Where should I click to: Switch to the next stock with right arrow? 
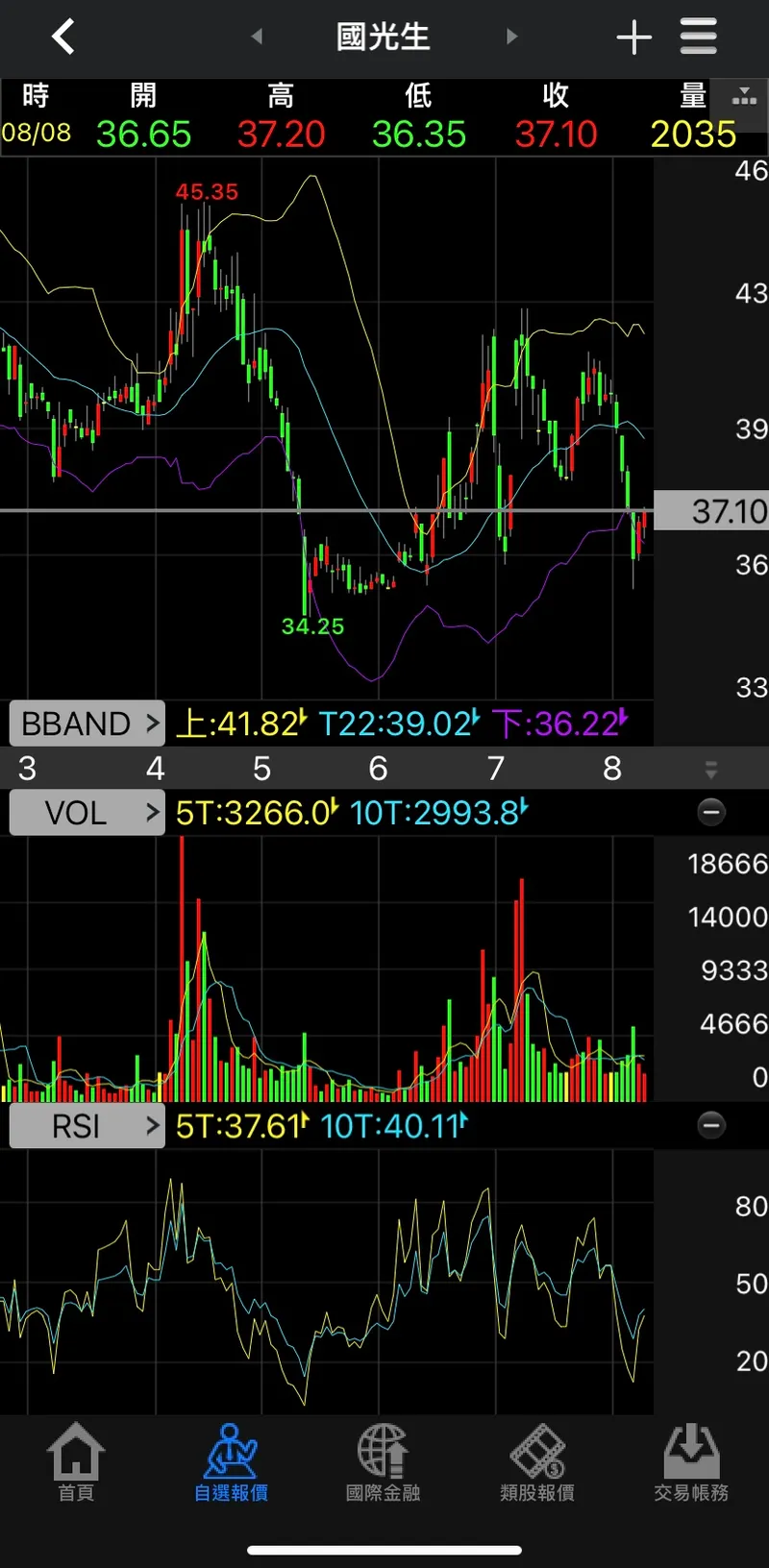click(x=511, y=37)
